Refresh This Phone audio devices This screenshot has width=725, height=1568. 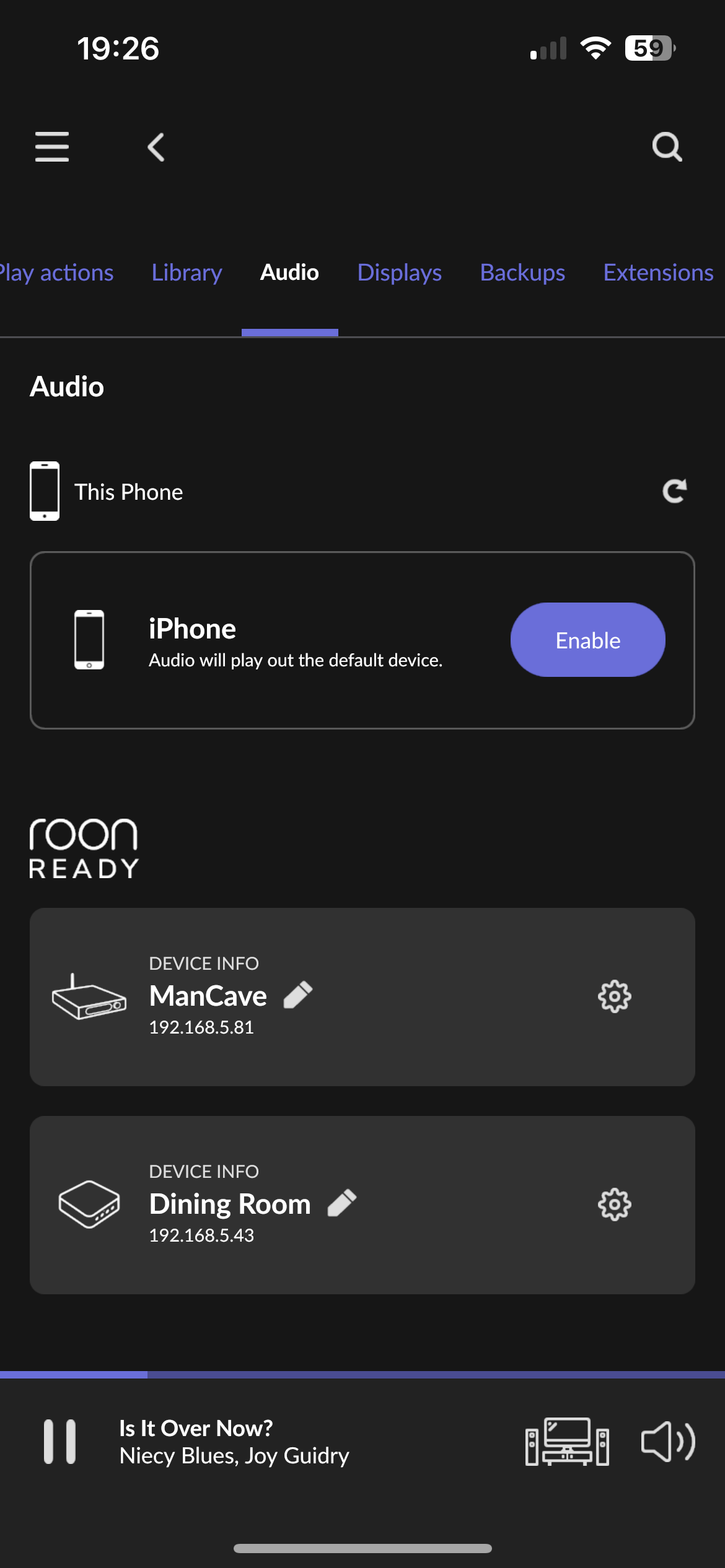click(674, 491)
